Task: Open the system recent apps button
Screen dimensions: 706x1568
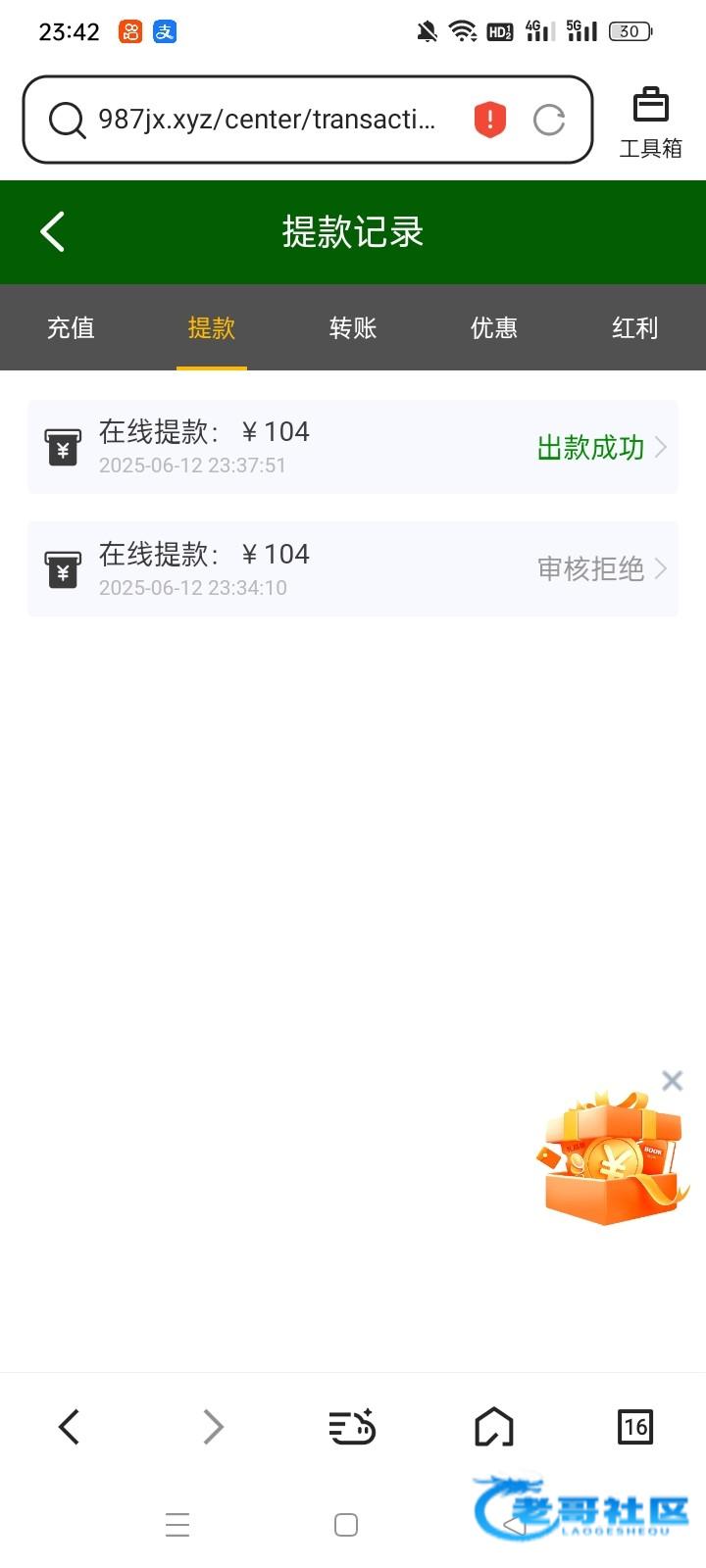Action: tap(177, 1525)
